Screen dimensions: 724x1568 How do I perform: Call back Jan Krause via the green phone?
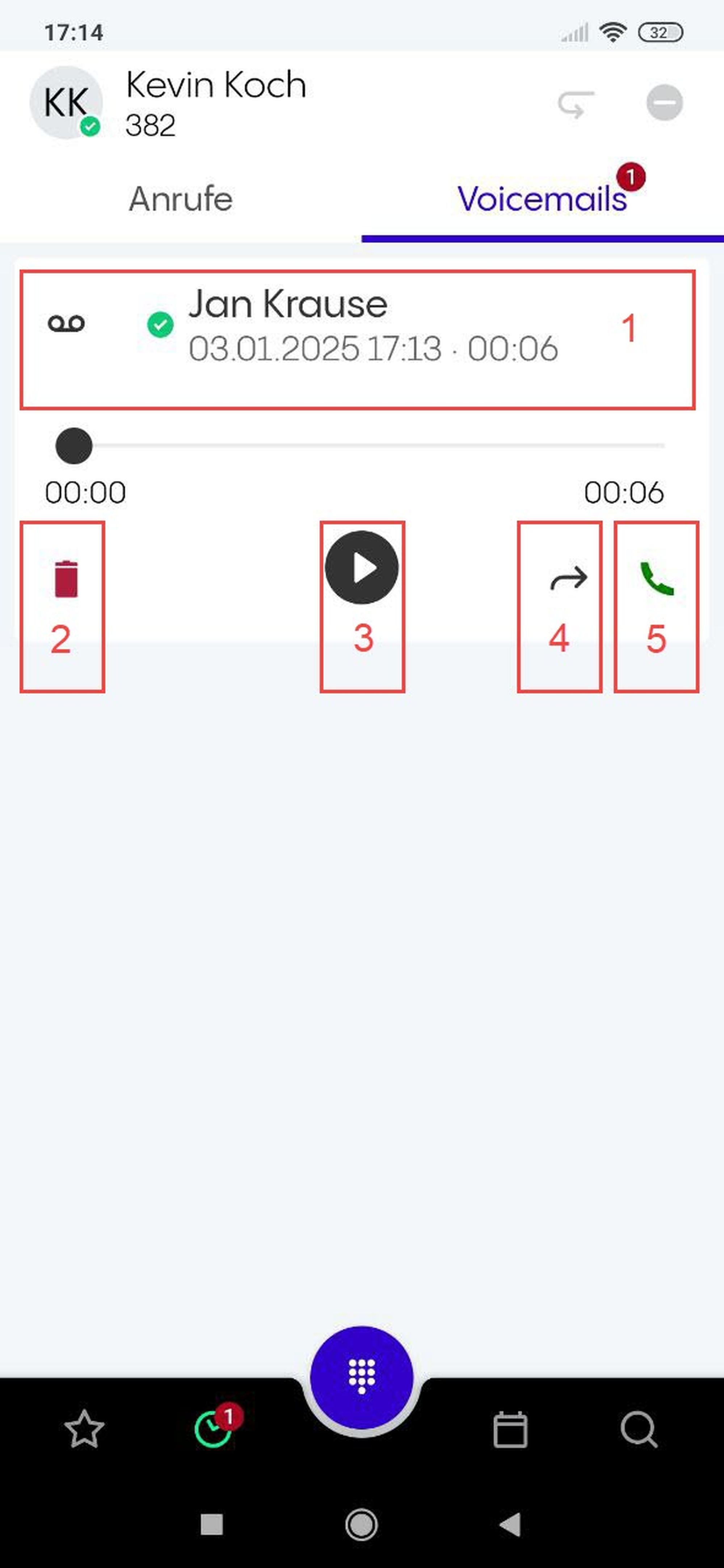pos(656,579)
